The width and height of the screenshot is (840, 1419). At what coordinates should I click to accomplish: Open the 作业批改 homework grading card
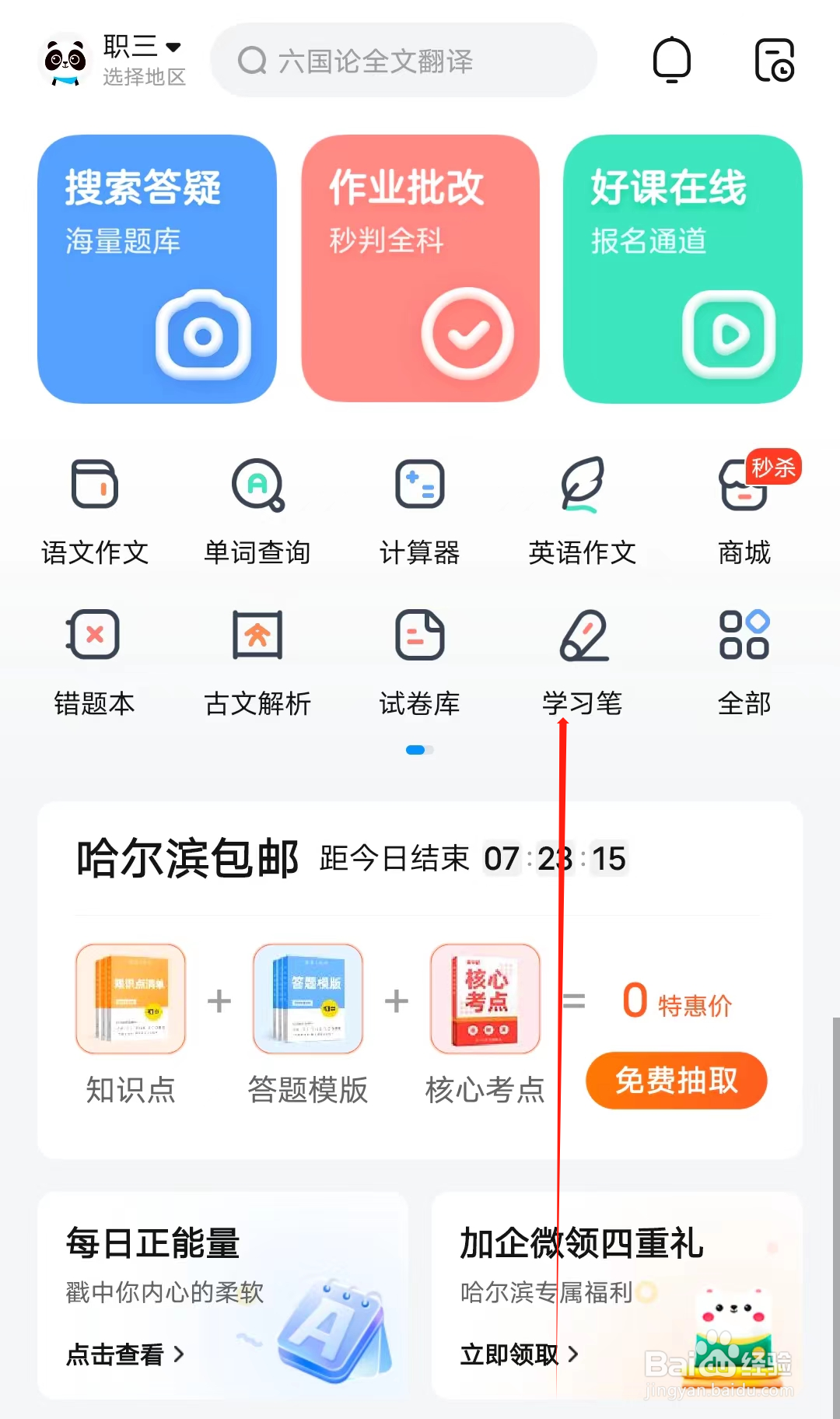coord(419,268)
